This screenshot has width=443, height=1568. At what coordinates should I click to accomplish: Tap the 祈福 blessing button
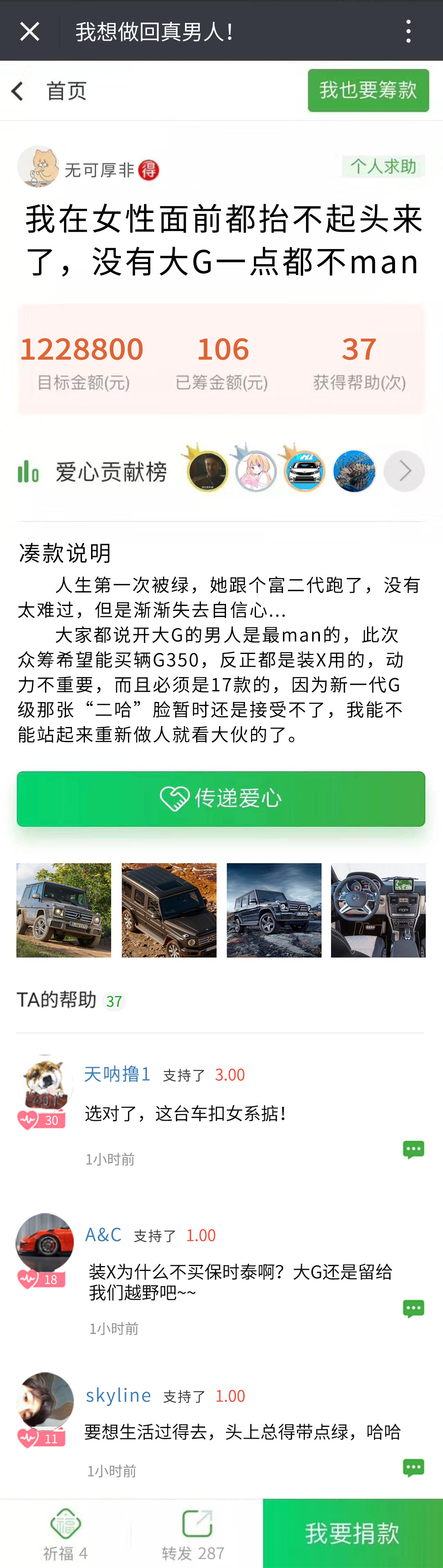[65, 1533]
